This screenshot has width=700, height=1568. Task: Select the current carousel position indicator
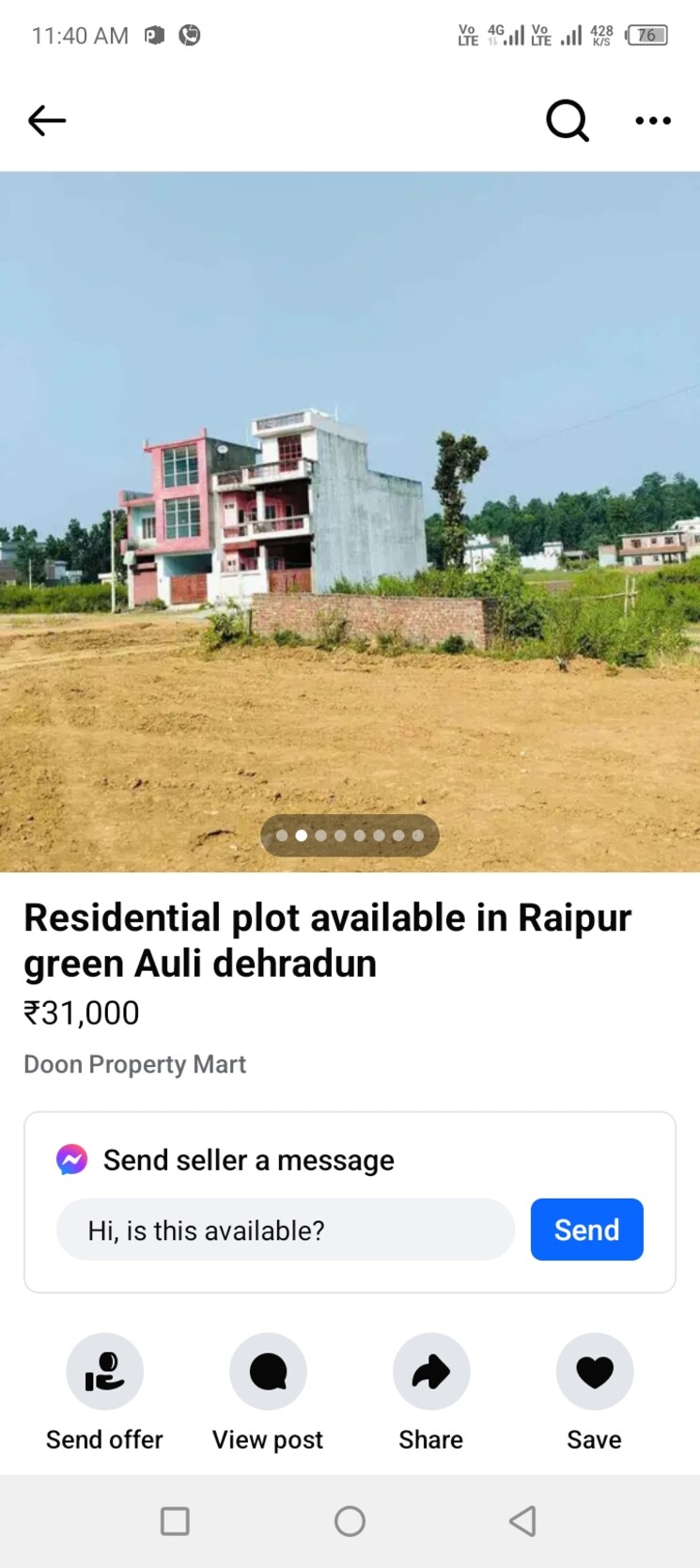(301, 836)
